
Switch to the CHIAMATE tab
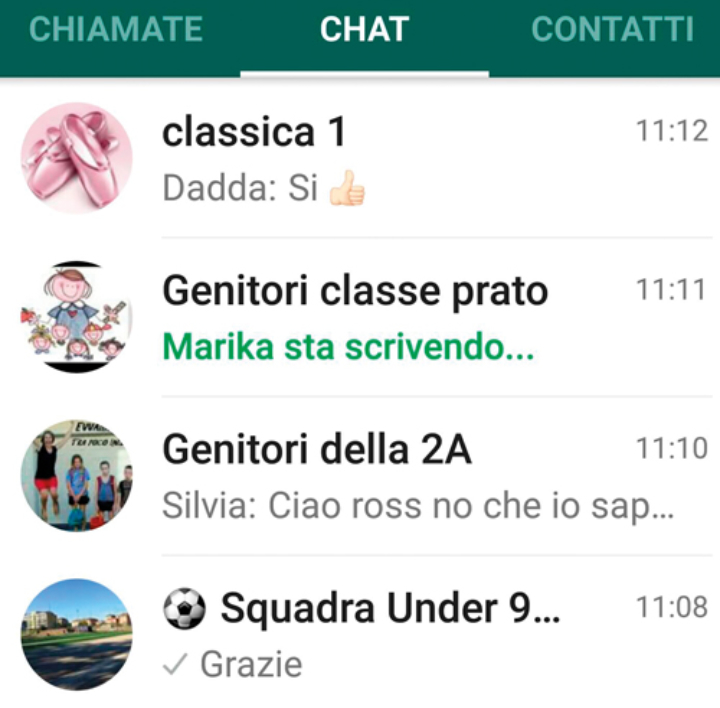click(115, 30)
